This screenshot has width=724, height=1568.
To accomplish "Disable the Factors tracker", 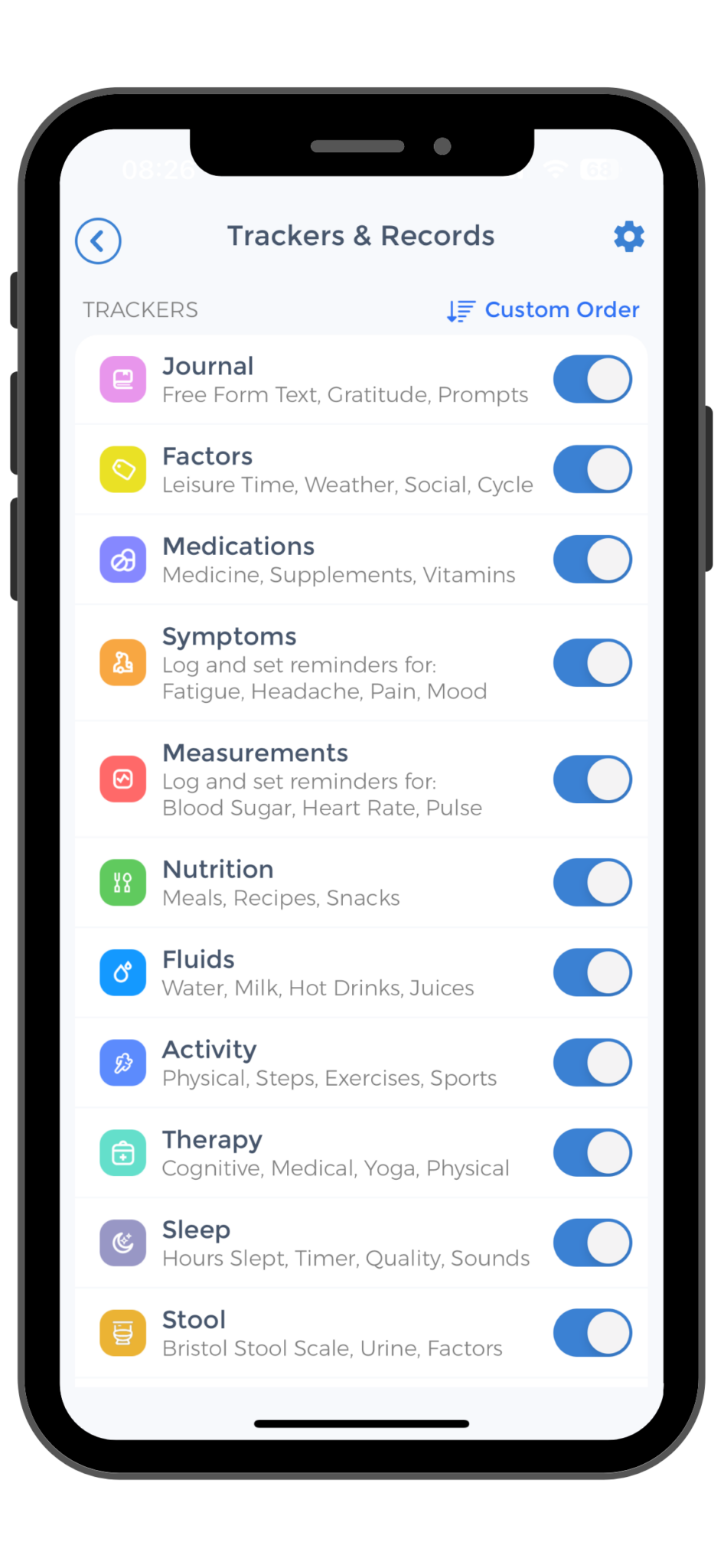I will coord(592,469).
